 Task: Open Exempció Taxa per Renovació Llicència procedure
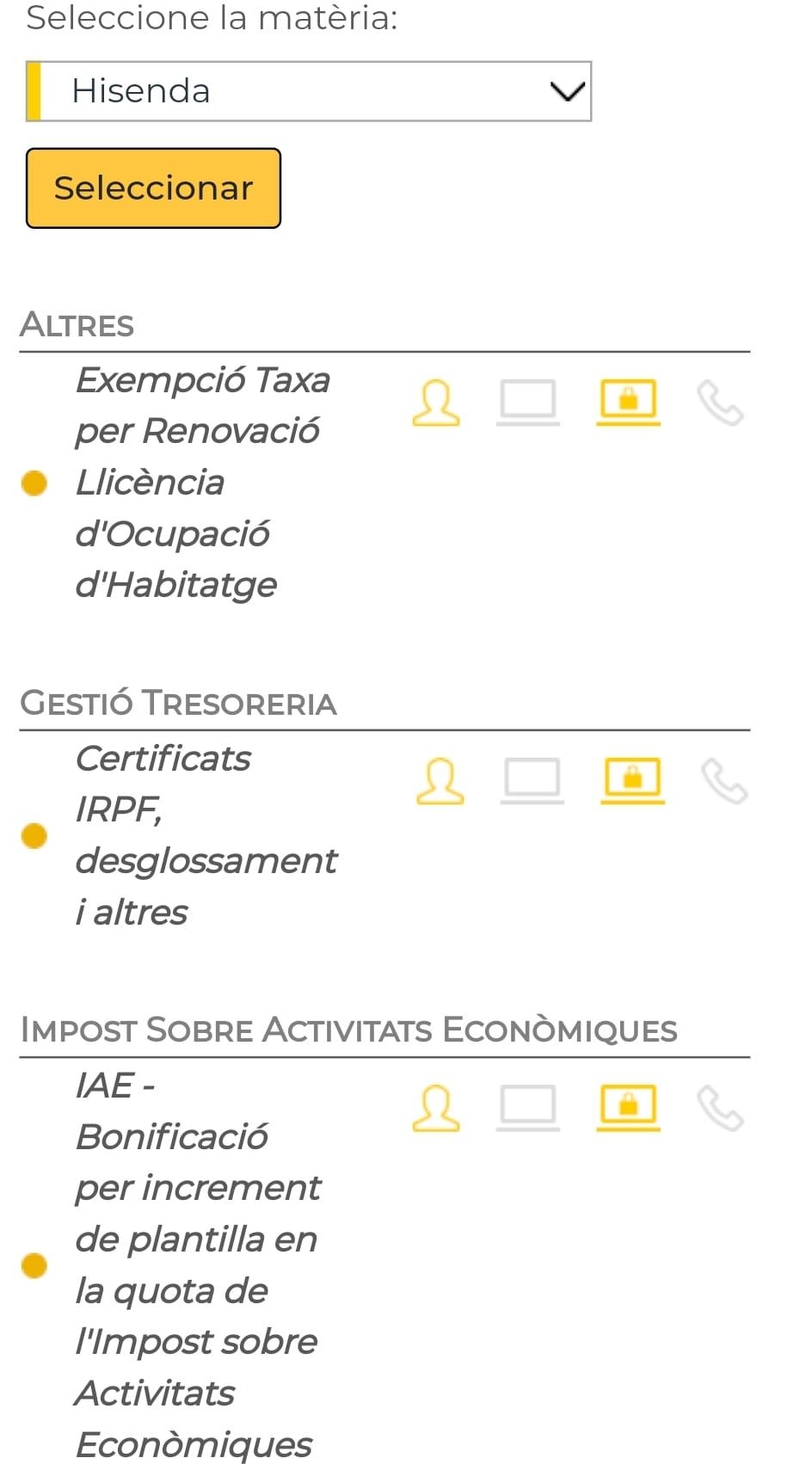pyautogui.click(x=202, y=482)
